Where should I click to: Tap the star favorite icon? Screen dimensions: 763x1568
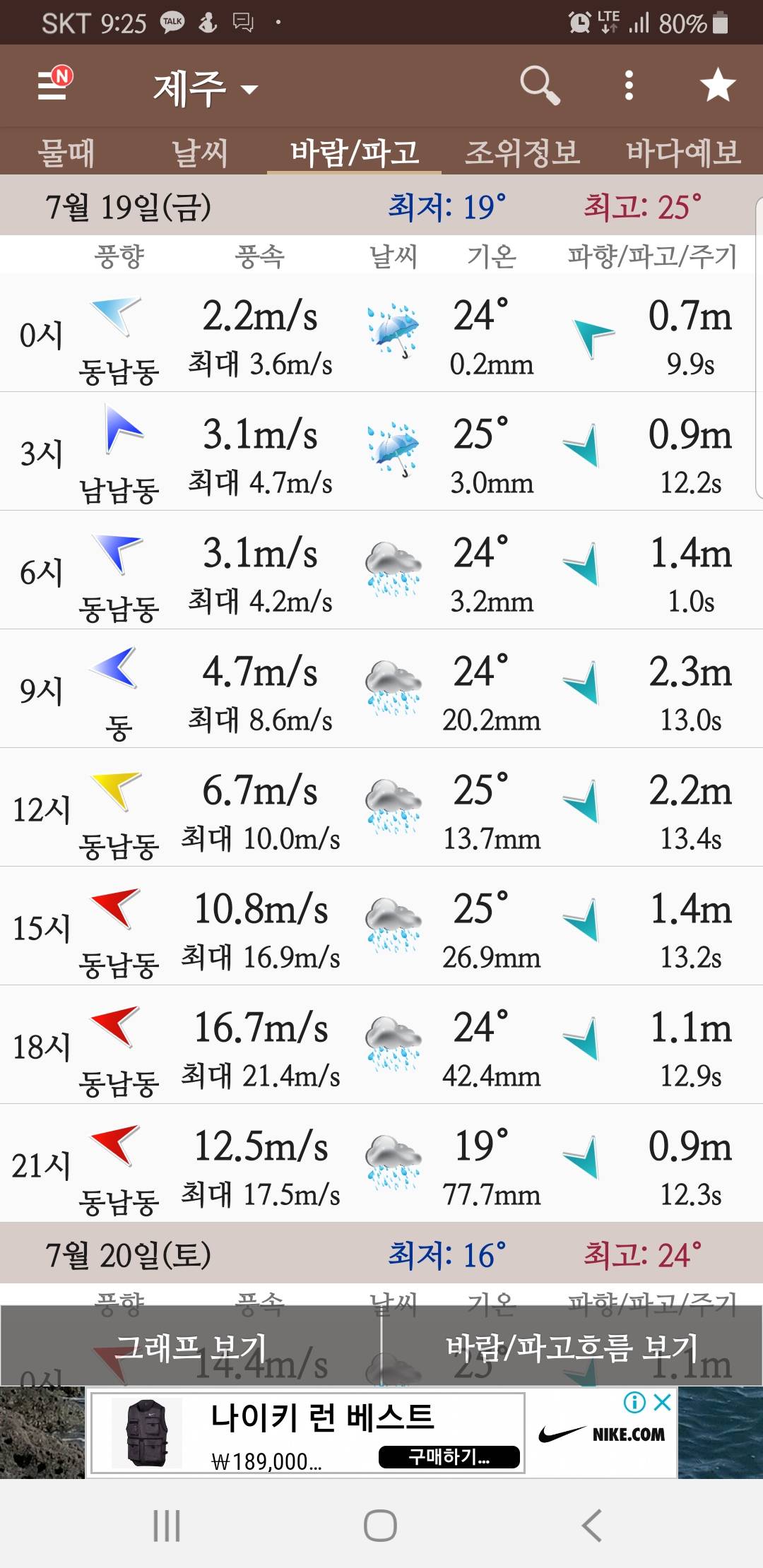[x=718, y=85]
